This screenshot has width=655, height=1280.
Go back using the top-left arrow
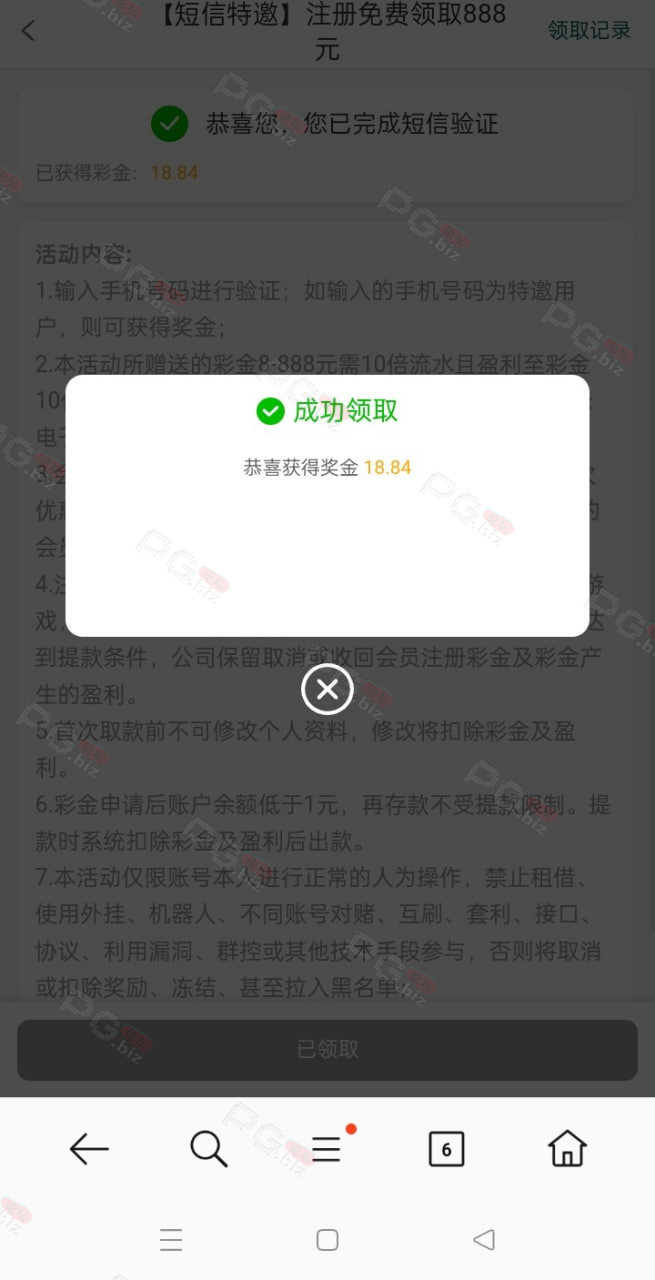coord(28,30)
